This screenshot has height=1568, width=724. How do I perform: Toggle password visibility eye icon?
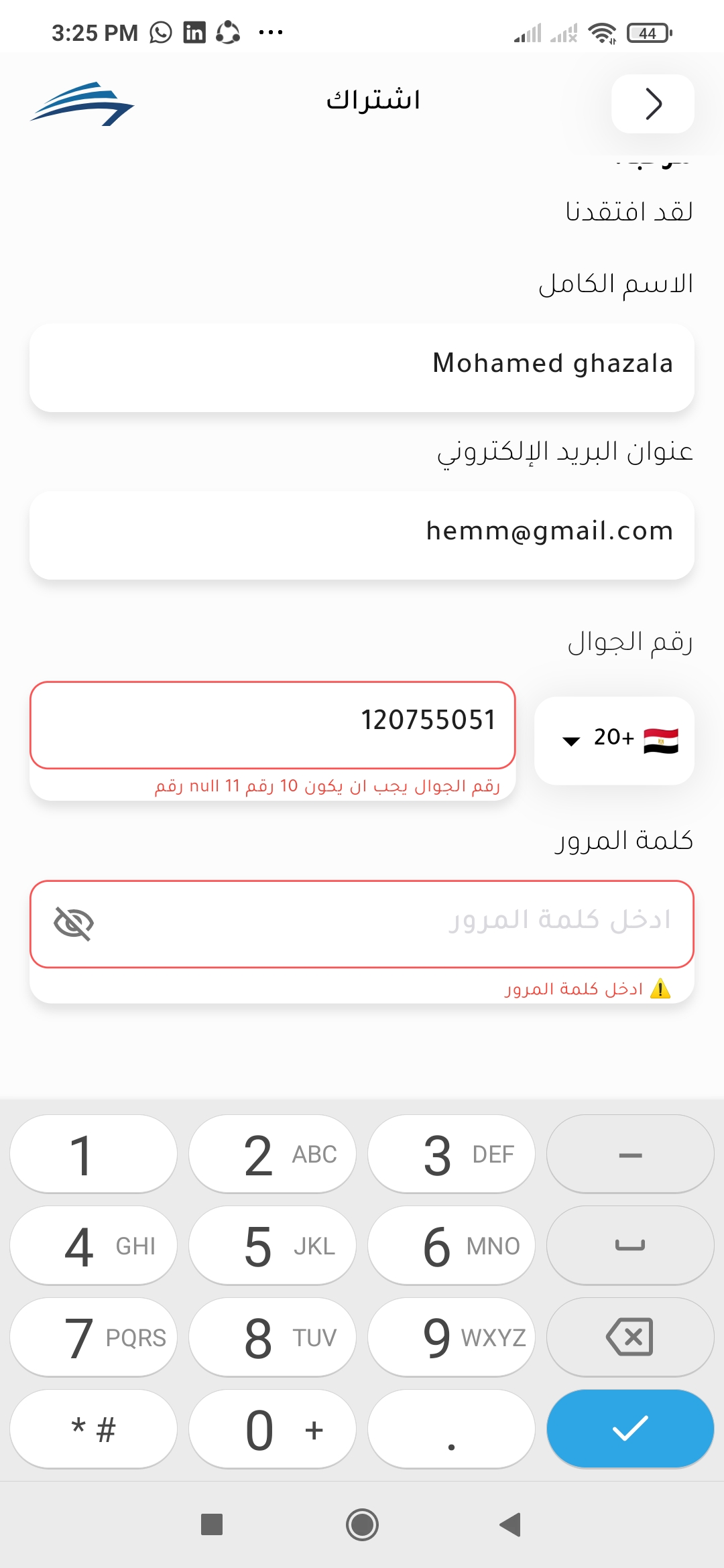coord(74,923)
